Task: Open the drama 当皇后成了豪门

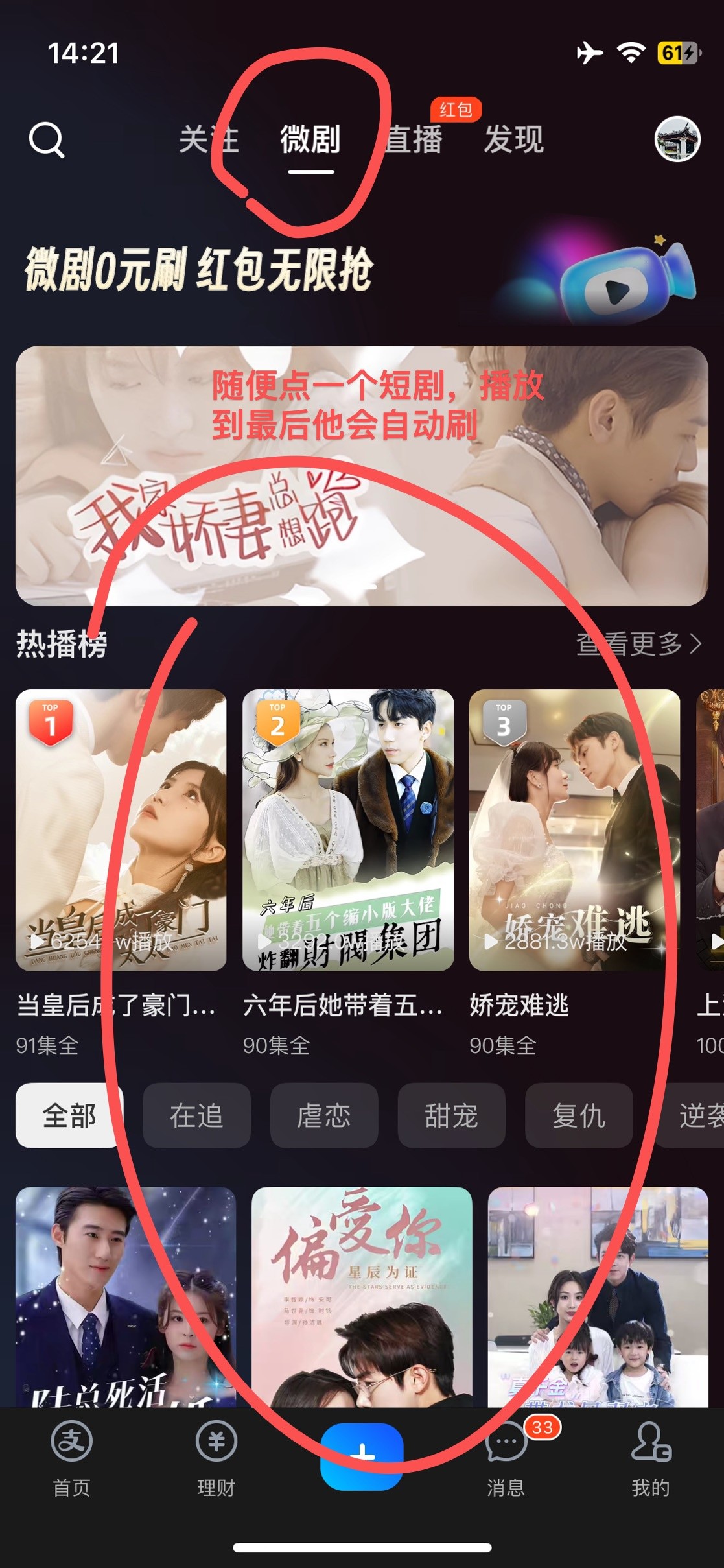Action: (x=121, y=830)
